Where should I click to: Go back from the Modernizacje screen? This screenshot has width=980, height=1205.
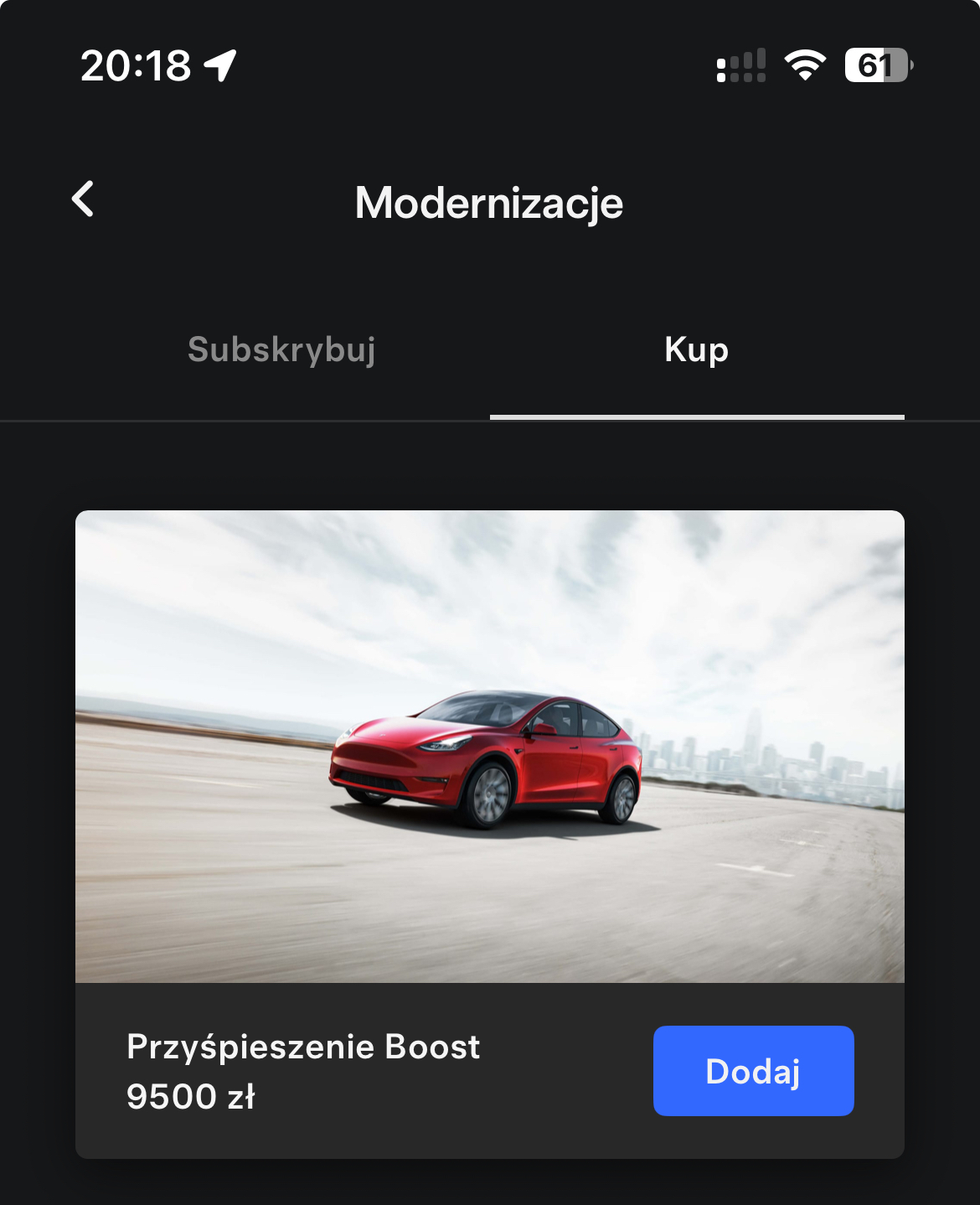point(83,200)
